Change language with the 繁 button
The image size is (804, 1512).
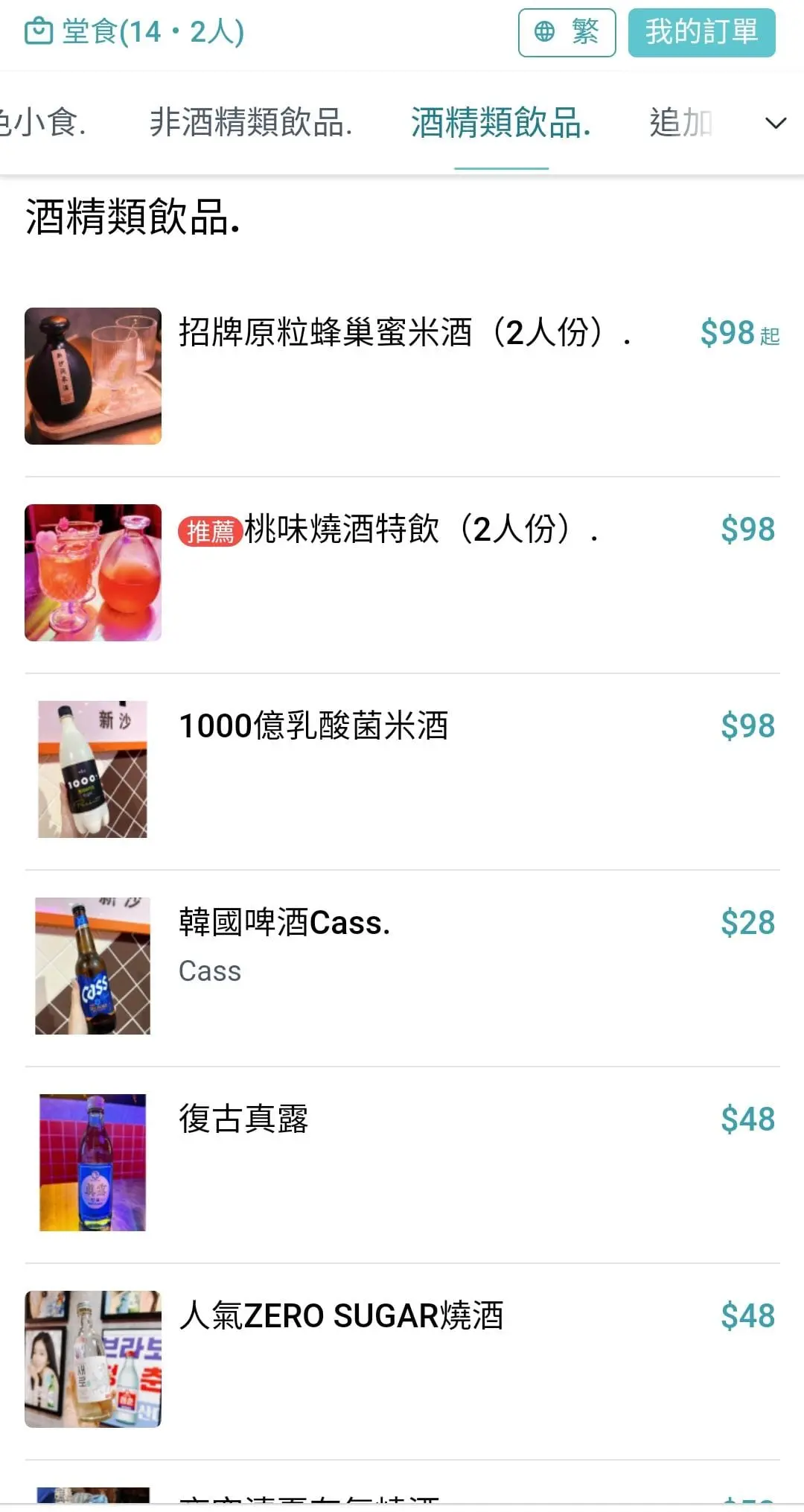pos(567,33)
